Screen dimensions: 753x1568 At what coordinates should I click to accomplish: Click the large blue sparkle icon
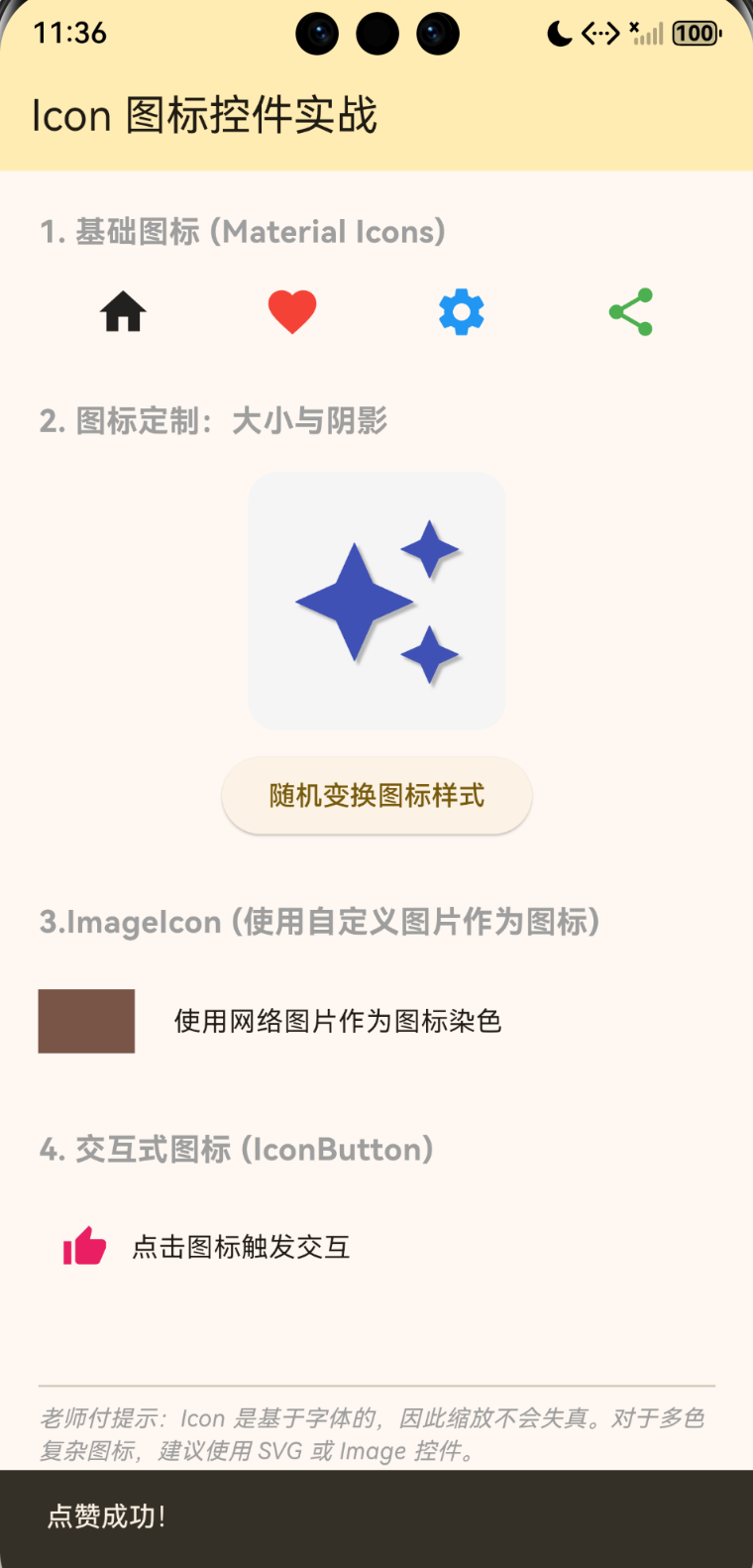[355, 603]
